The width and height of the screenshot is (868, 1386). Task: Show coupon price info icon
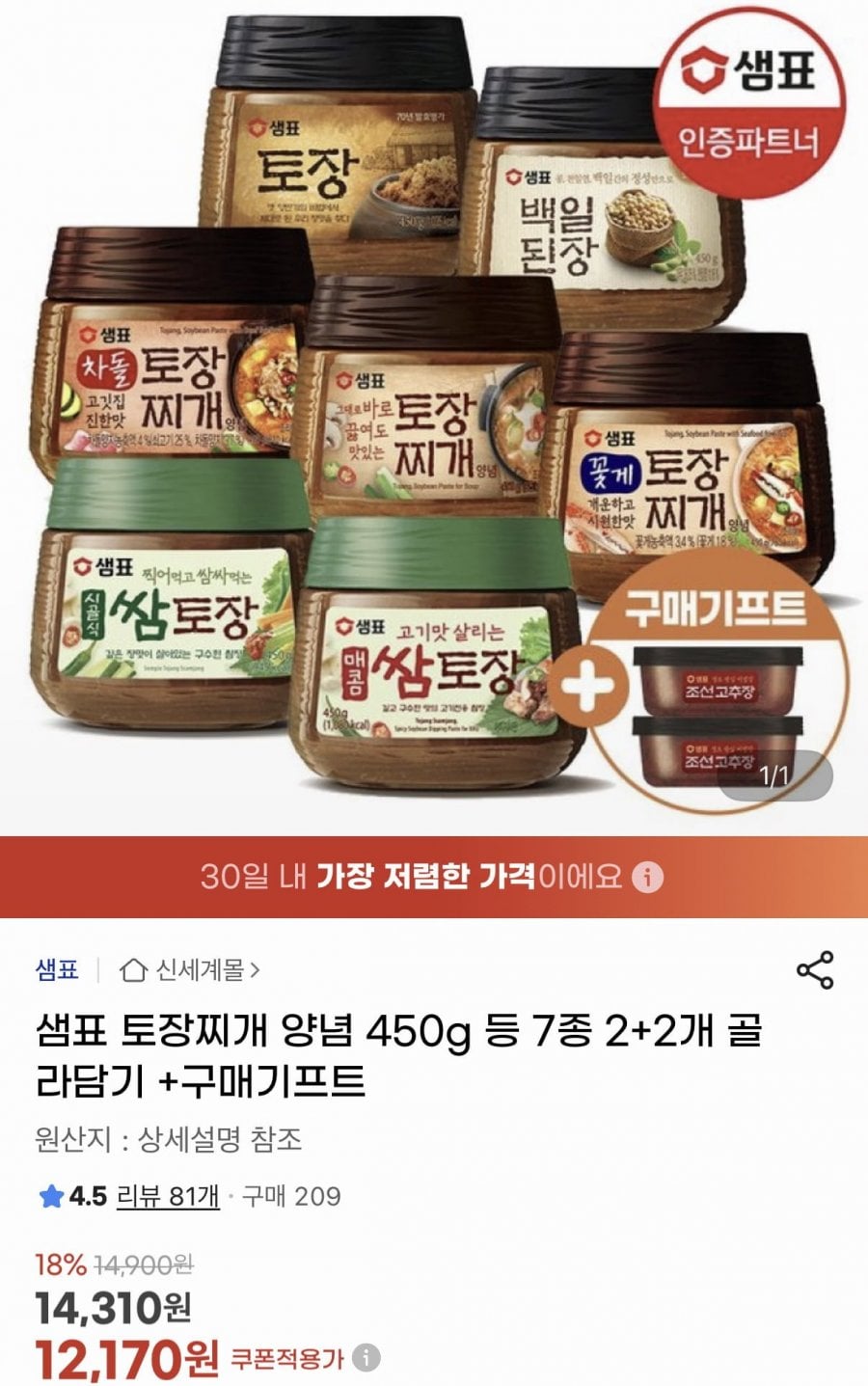point(366,1359)
